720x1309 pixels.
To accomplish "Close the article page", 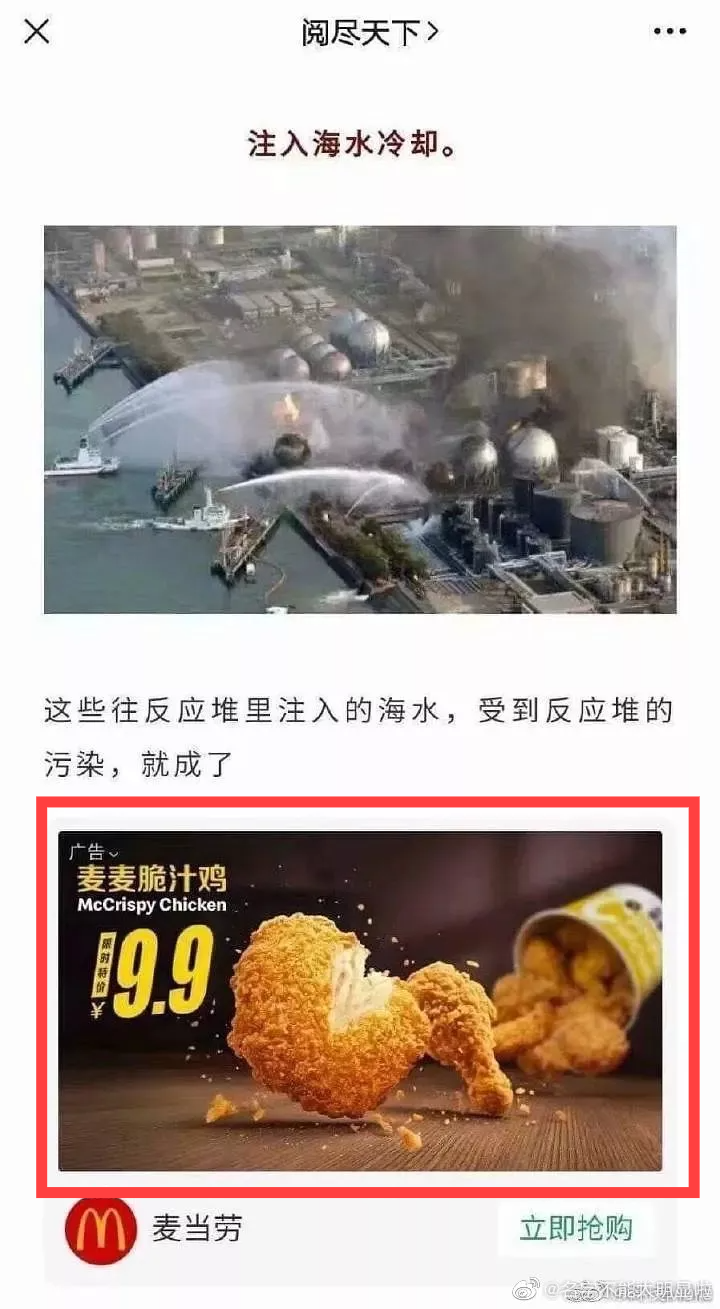I will [x=37, y=31].
